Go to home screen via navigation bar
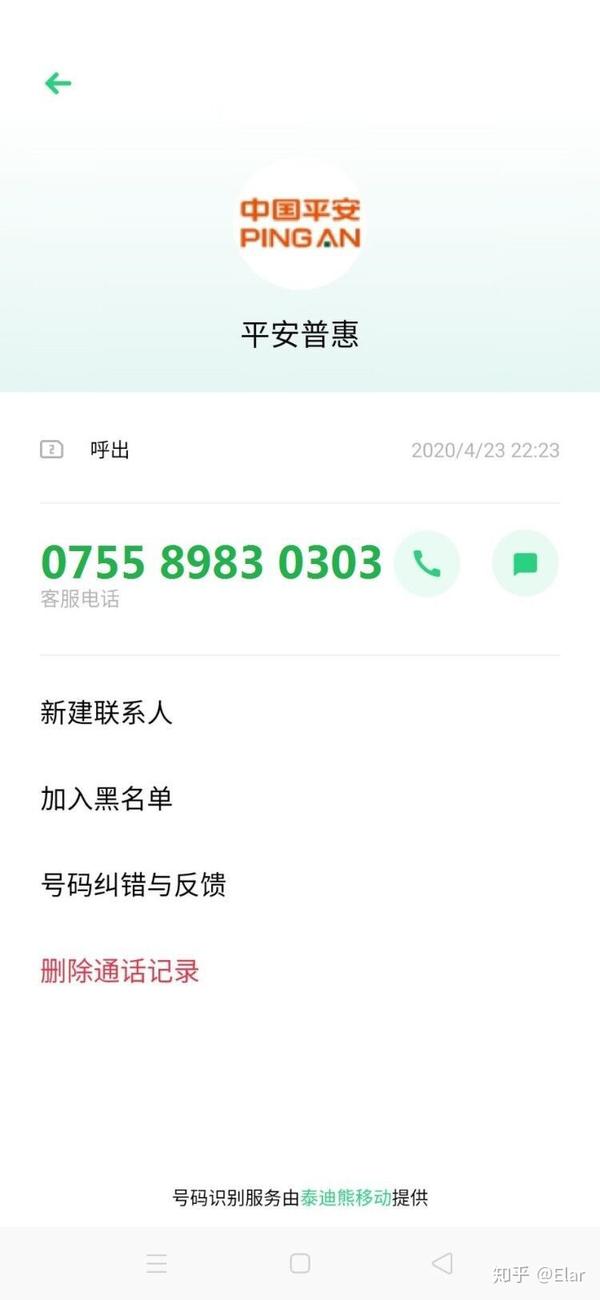The image size is (600, 1300). tap(300, 1263)
